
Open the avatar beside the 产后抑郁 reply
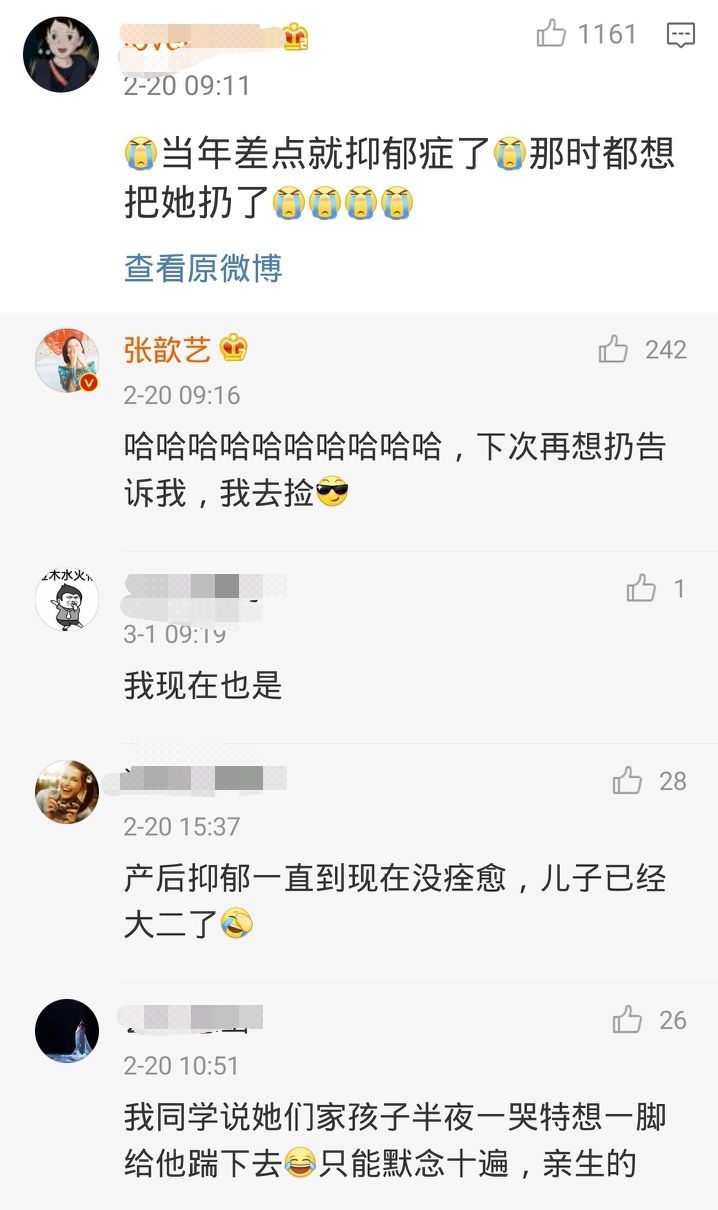[67, 792]
